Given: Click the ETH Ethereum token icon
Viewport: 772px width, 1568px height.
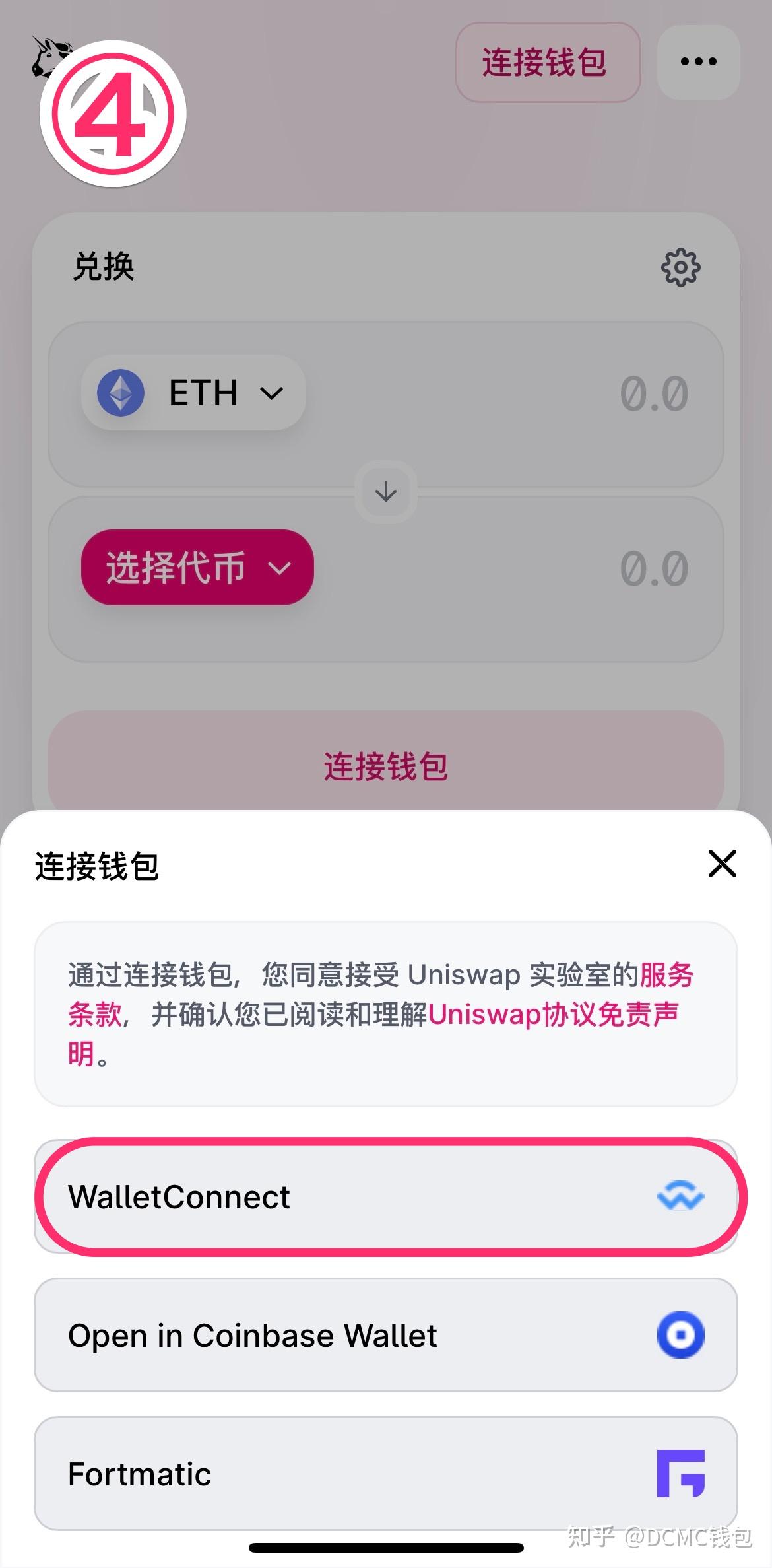Looking at the screenshot, I should pyautogui.click(x=119, y=392).
